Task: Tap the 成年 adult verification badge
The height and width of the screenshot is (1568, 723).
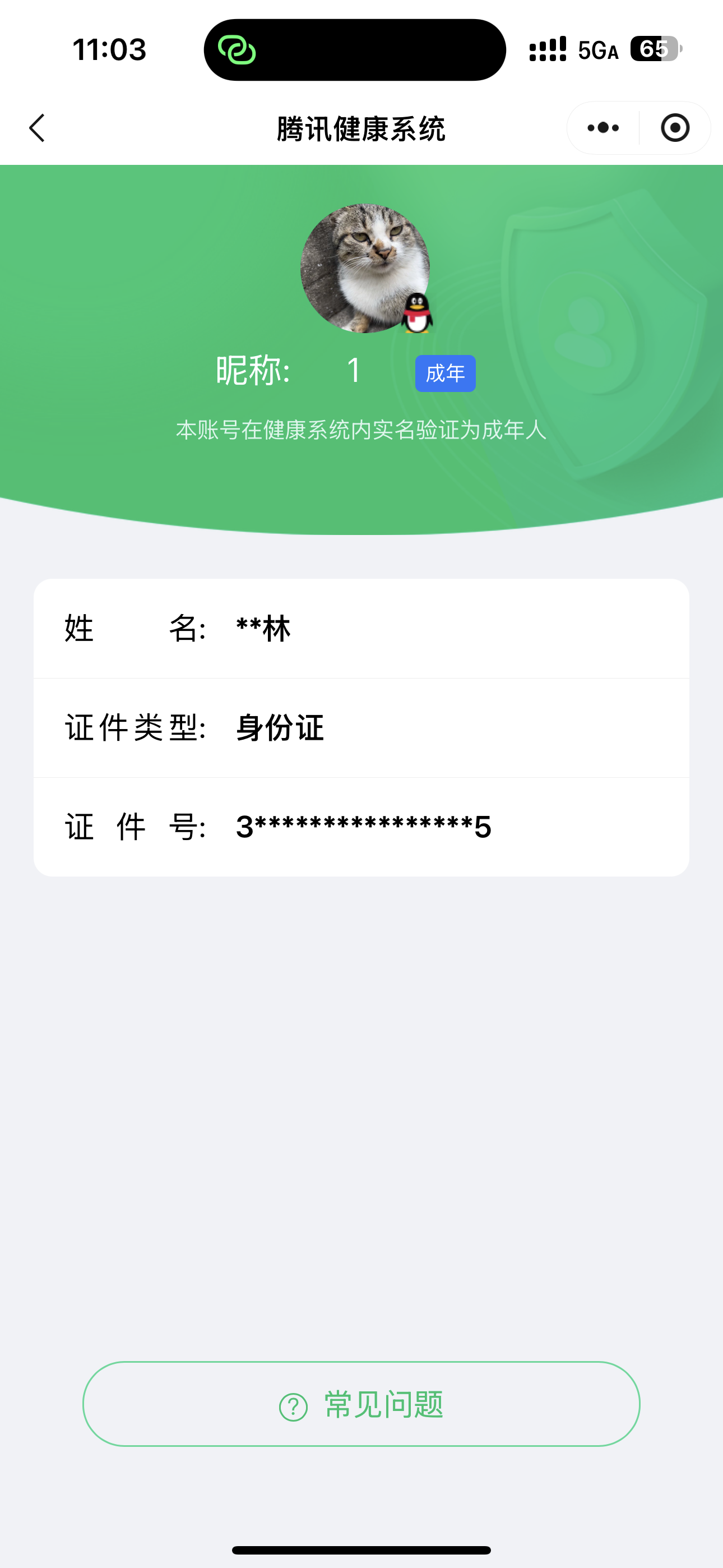Action: tap(445, 372)
